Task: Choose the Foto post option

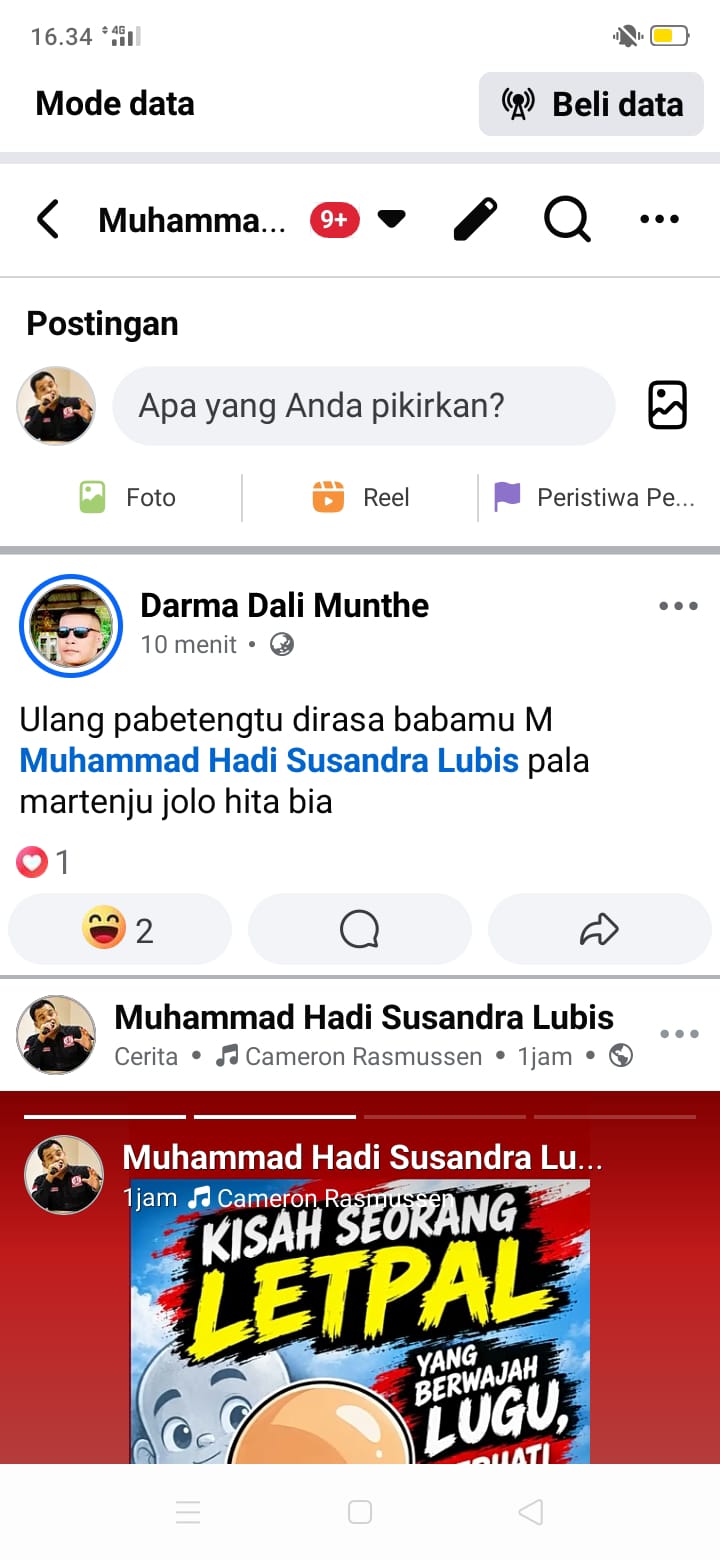Action: click(x=127, y=497)
